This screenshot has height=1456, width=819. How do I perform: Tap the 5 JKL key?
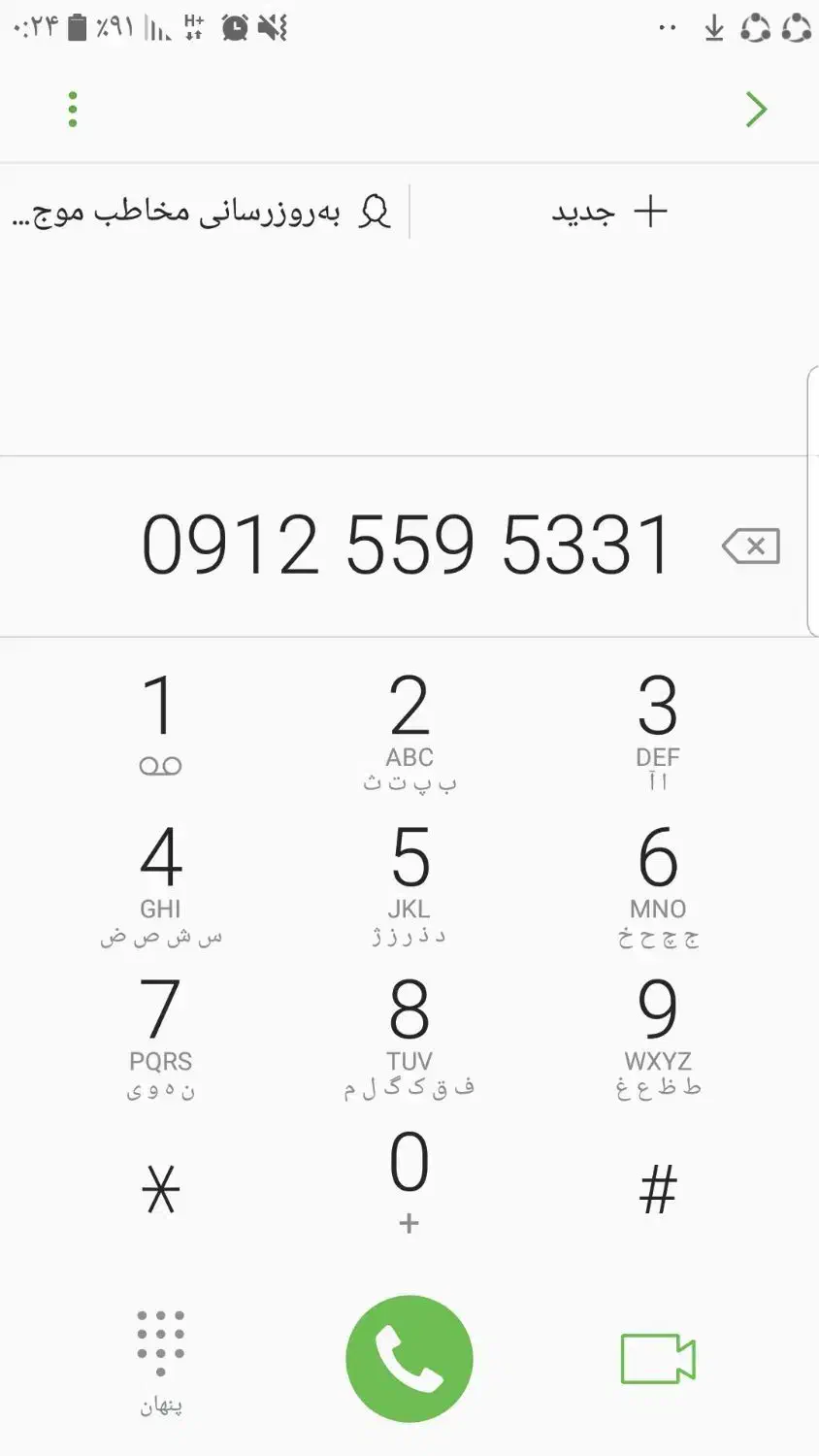click(409, 881)
